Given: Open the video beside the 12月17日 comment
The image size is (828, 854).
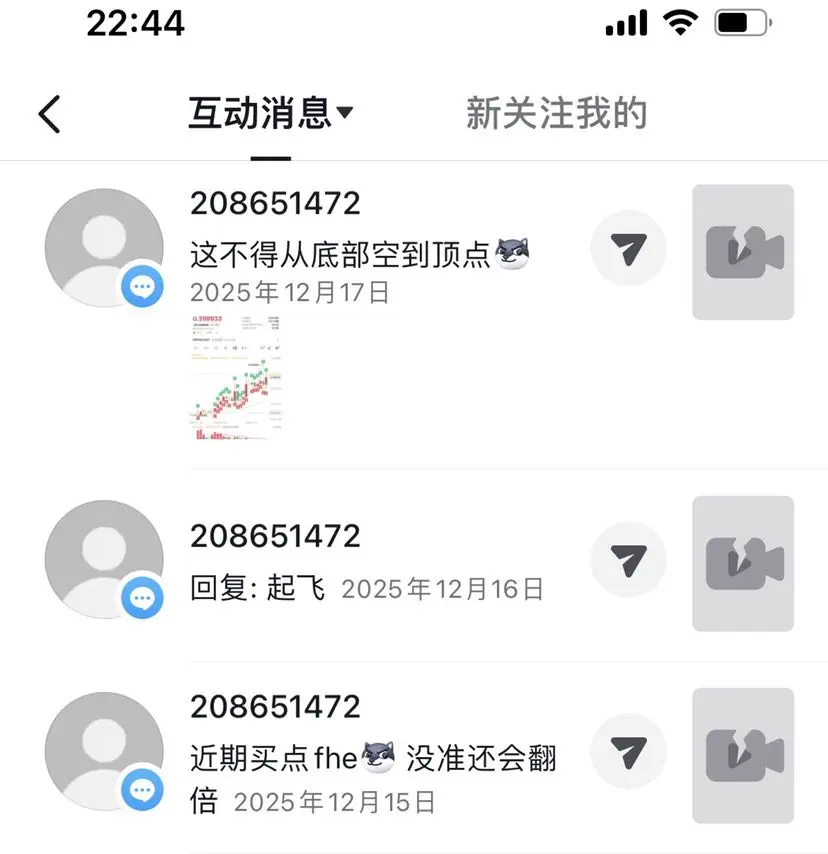Looking at the screenshot, I should pyautogui.click(x=743, y=252).
